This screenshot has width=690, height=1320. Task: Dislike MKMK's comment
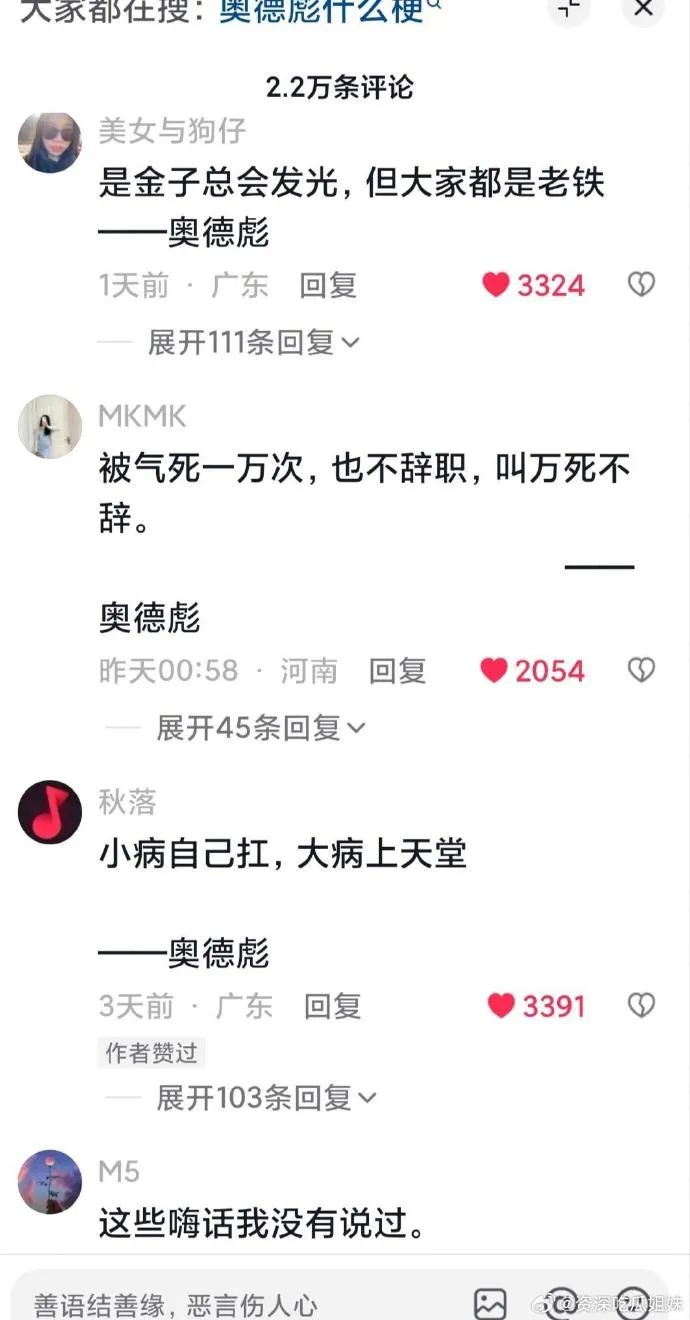(x=641, y=670)
